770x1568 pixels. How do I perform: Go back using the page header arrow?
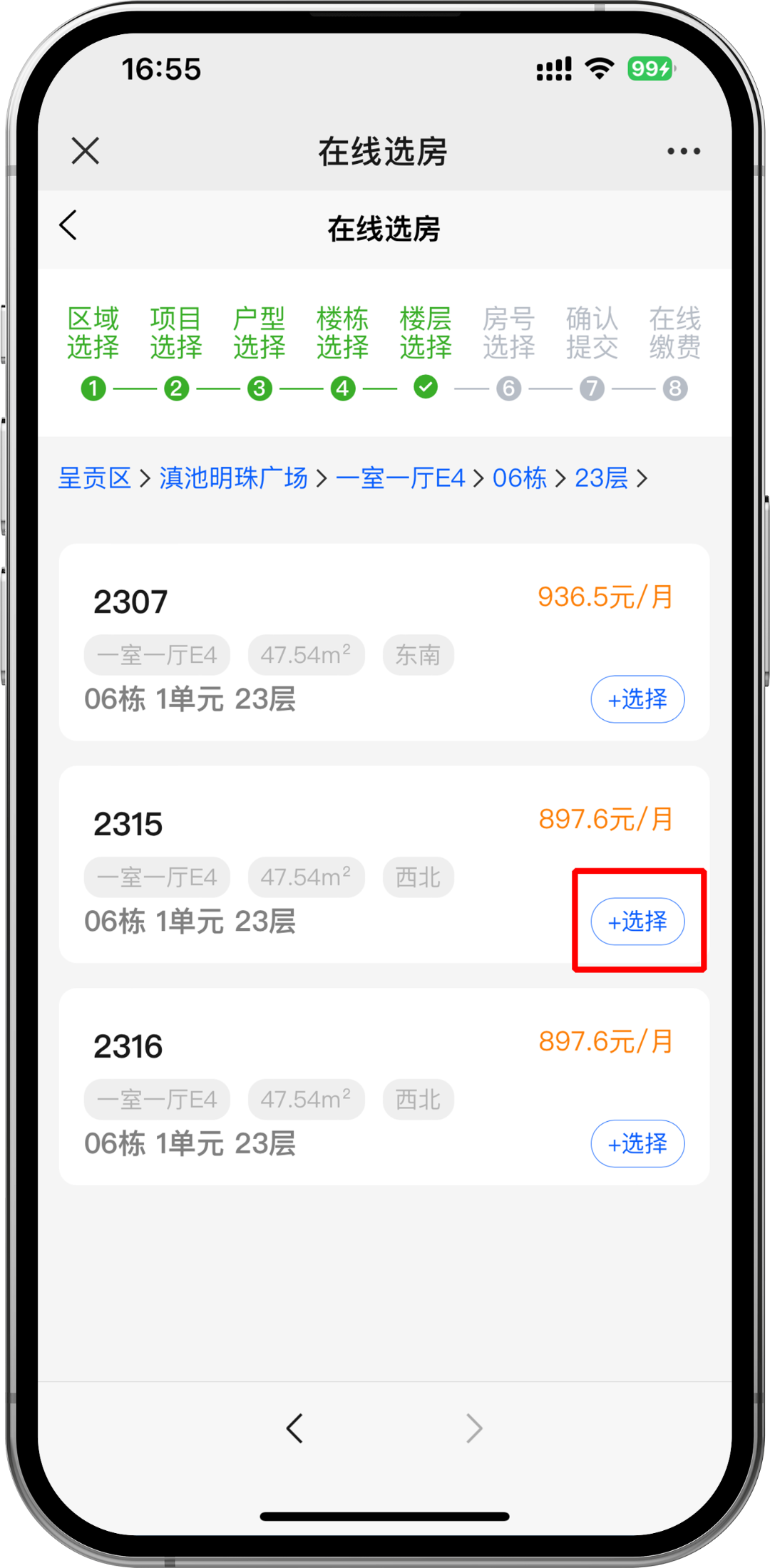[x=68, y=226]
